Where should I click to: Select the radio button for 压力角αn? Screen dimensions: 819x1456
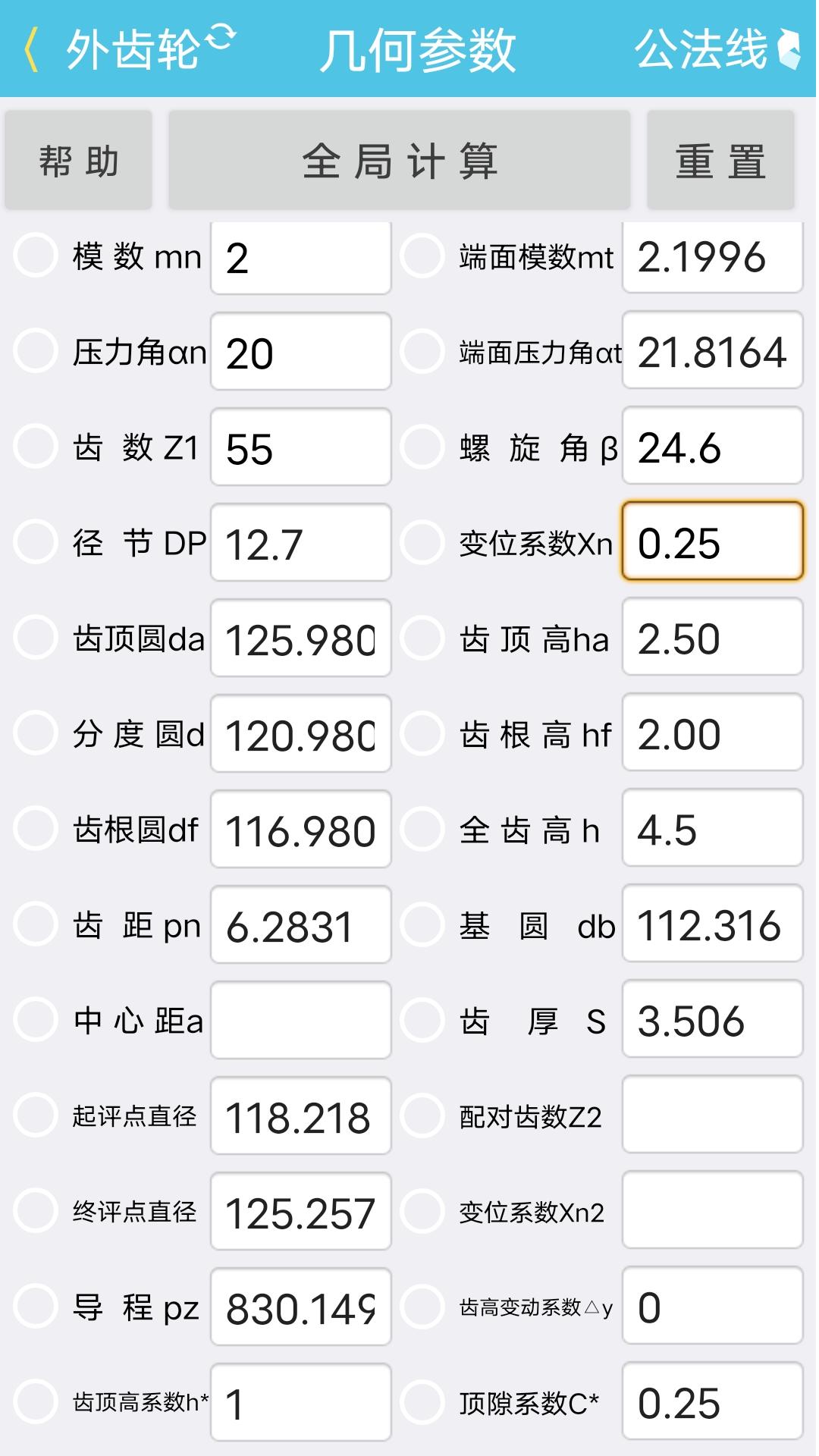click(36, 352)
